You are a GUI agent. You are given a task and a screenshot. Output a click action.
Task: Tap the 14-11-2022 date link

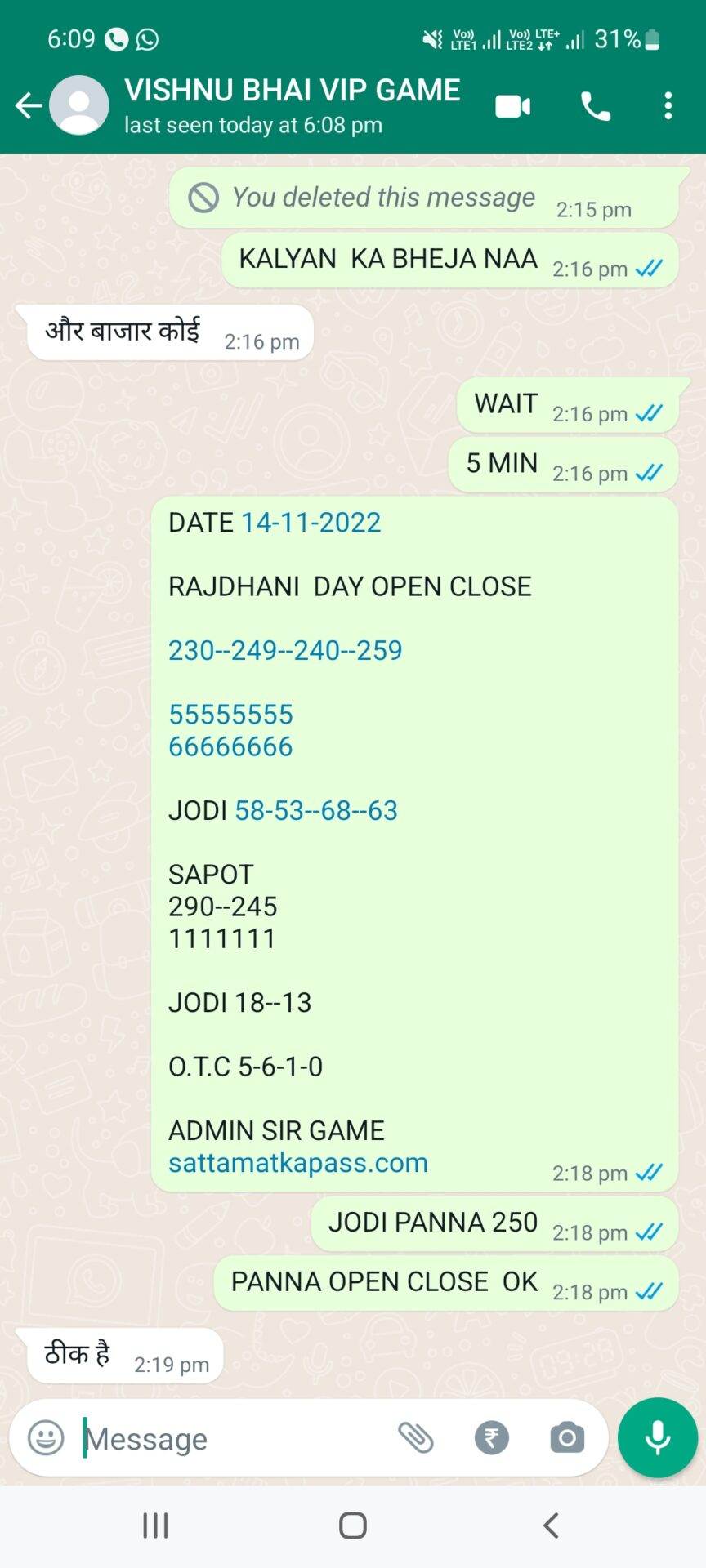coord(311,523)
